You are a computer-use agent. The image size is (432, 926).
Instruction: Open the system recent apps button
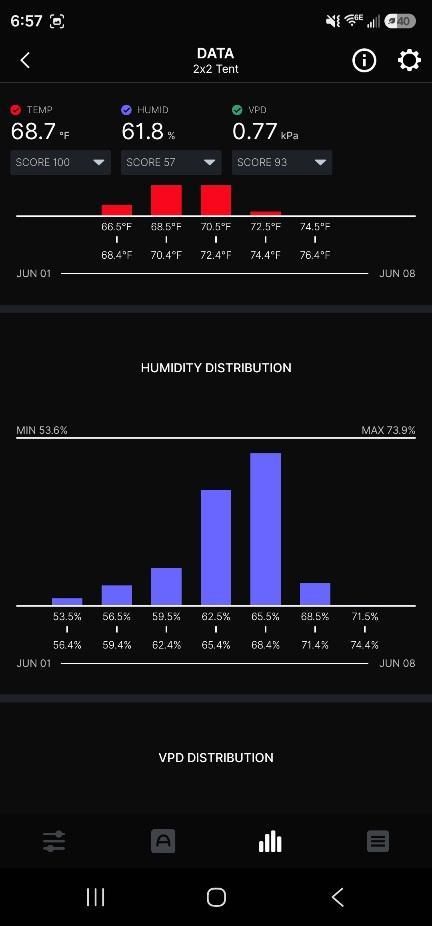click(96, 897)
